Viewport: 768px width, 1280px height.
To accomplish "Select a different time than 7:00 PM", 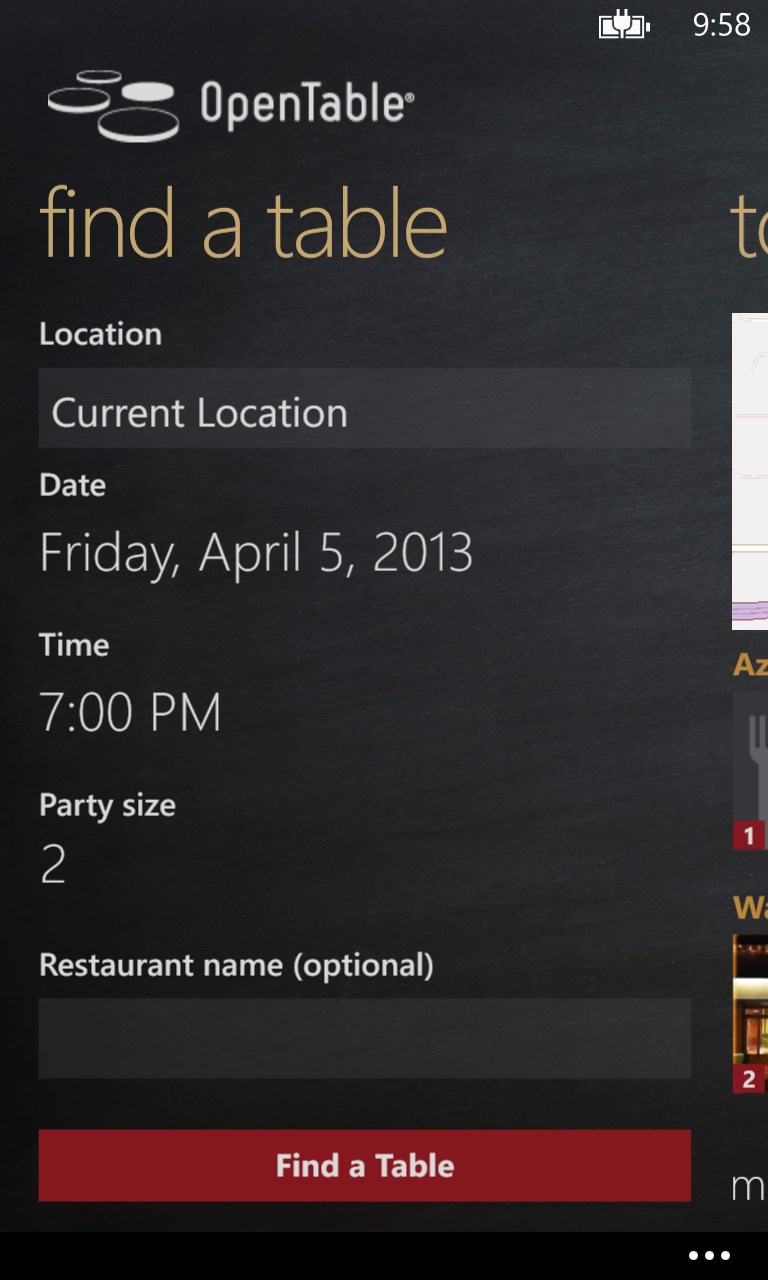I will click(130, 712).
